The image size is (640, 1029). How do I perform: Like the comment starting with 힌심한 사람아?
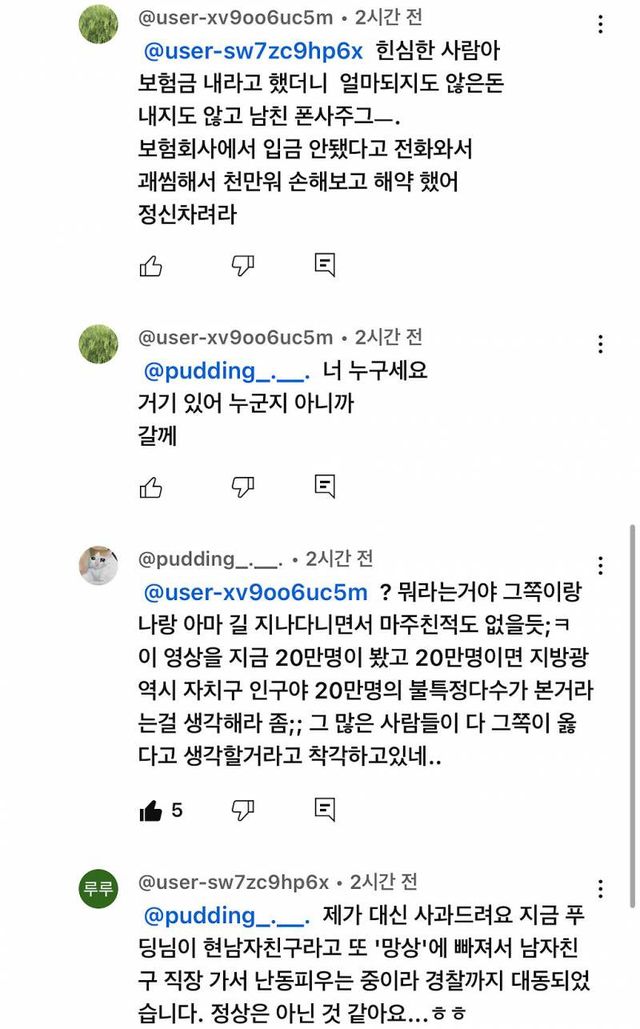click(151, 266)
